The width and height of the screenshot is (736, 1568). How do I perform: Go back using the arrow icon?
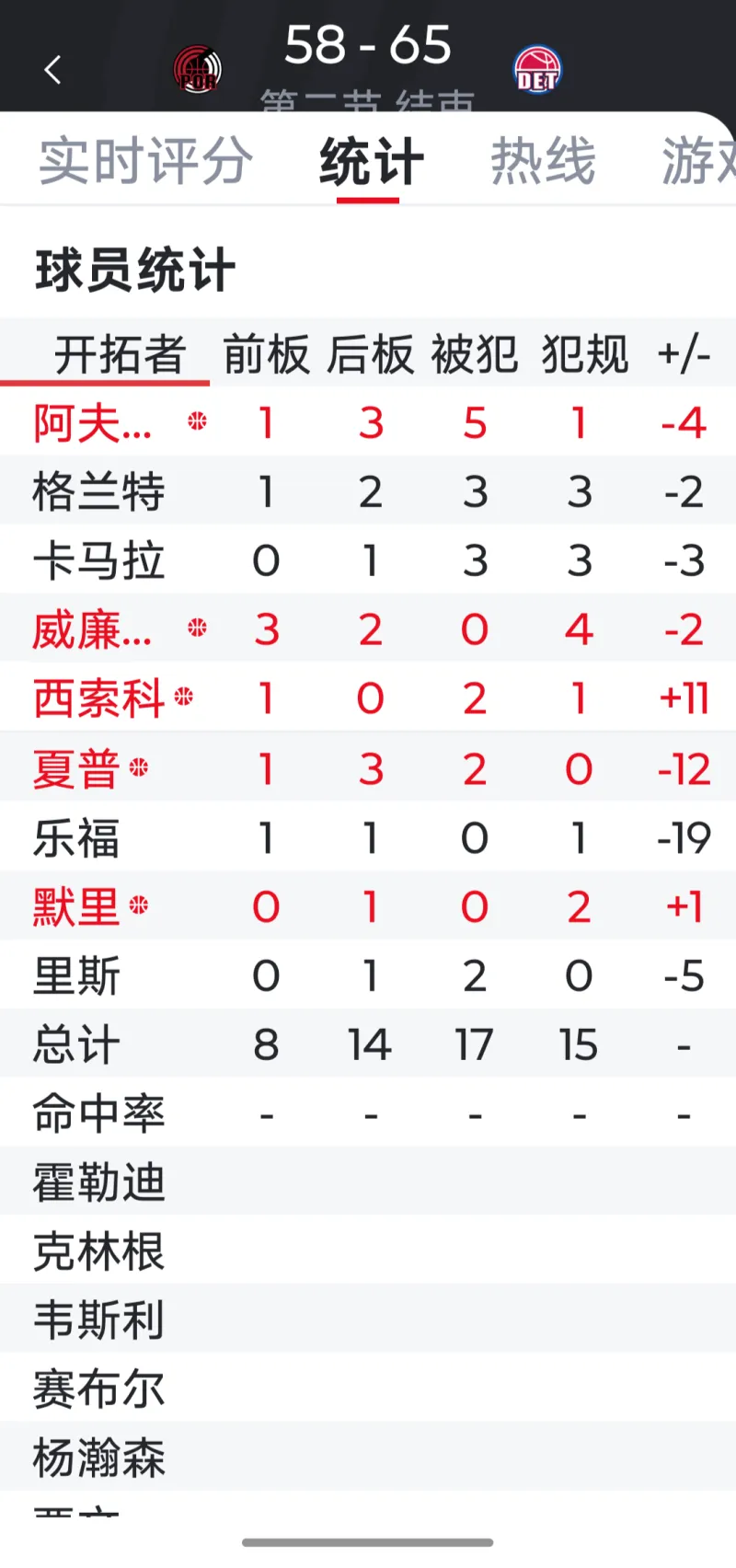[52, 69]
